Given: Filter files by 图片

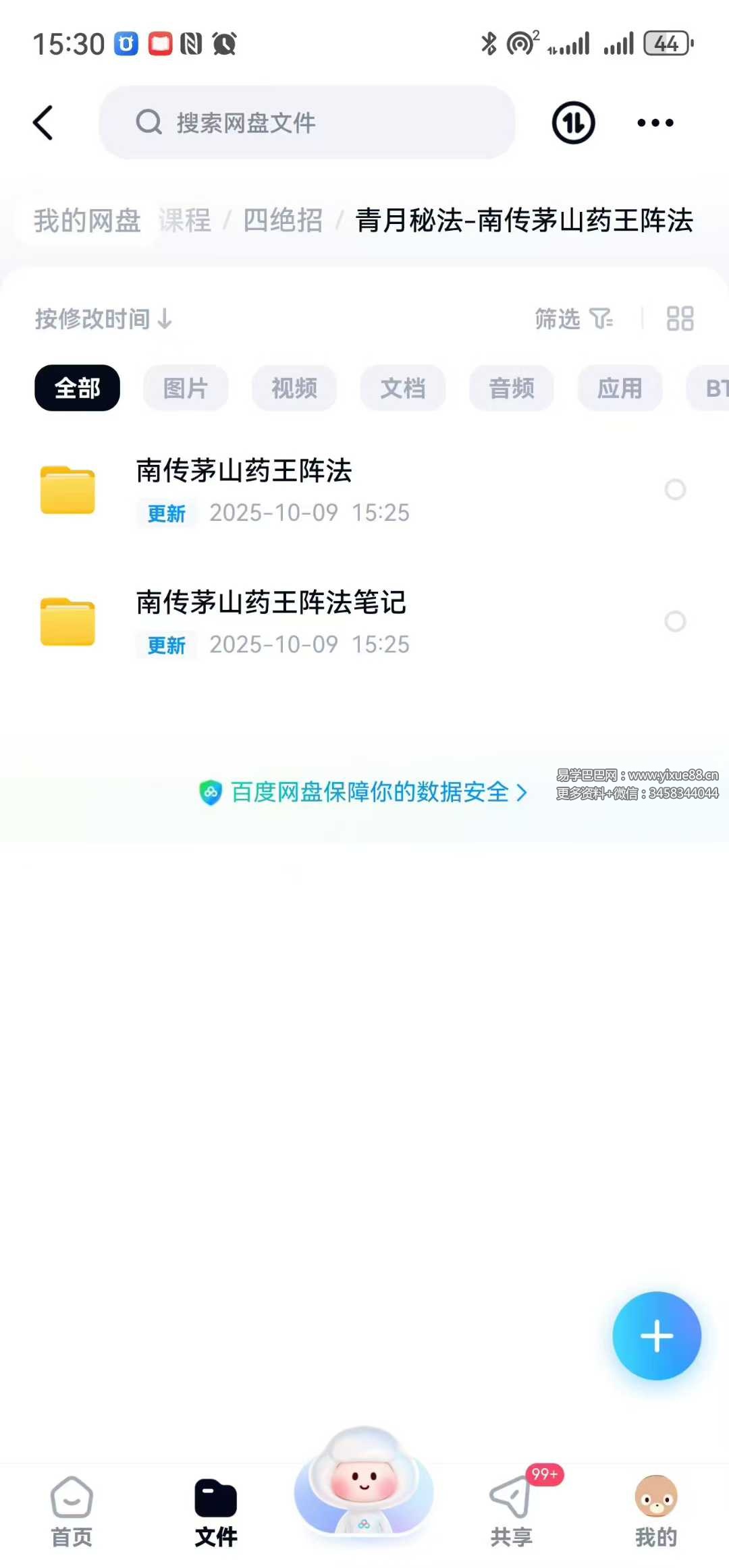Looking at the screenshot, I should pos(186,388).
